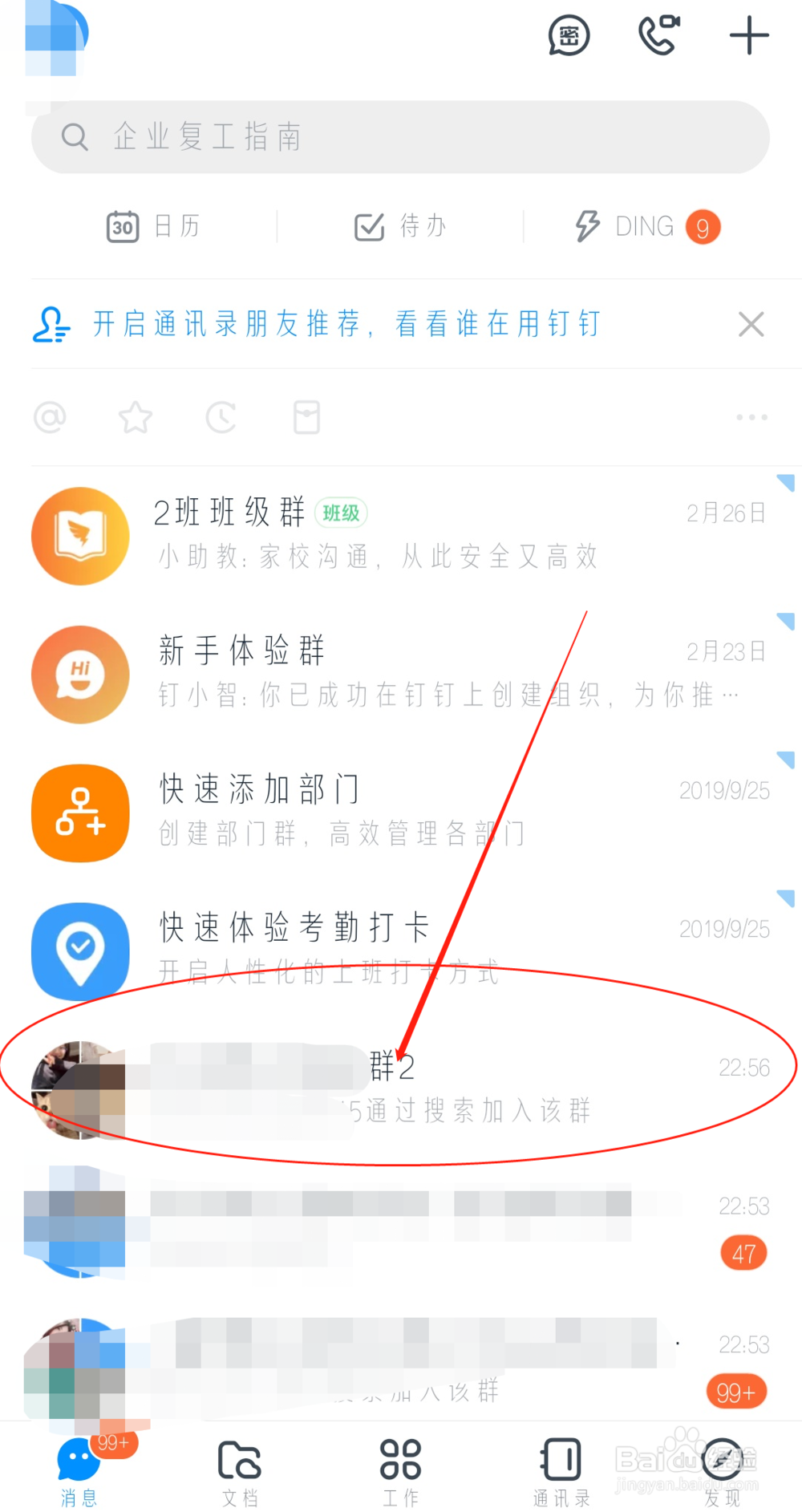802x1512 pixels.
Task: Open starred messages filter
Action: coord(136,417)
